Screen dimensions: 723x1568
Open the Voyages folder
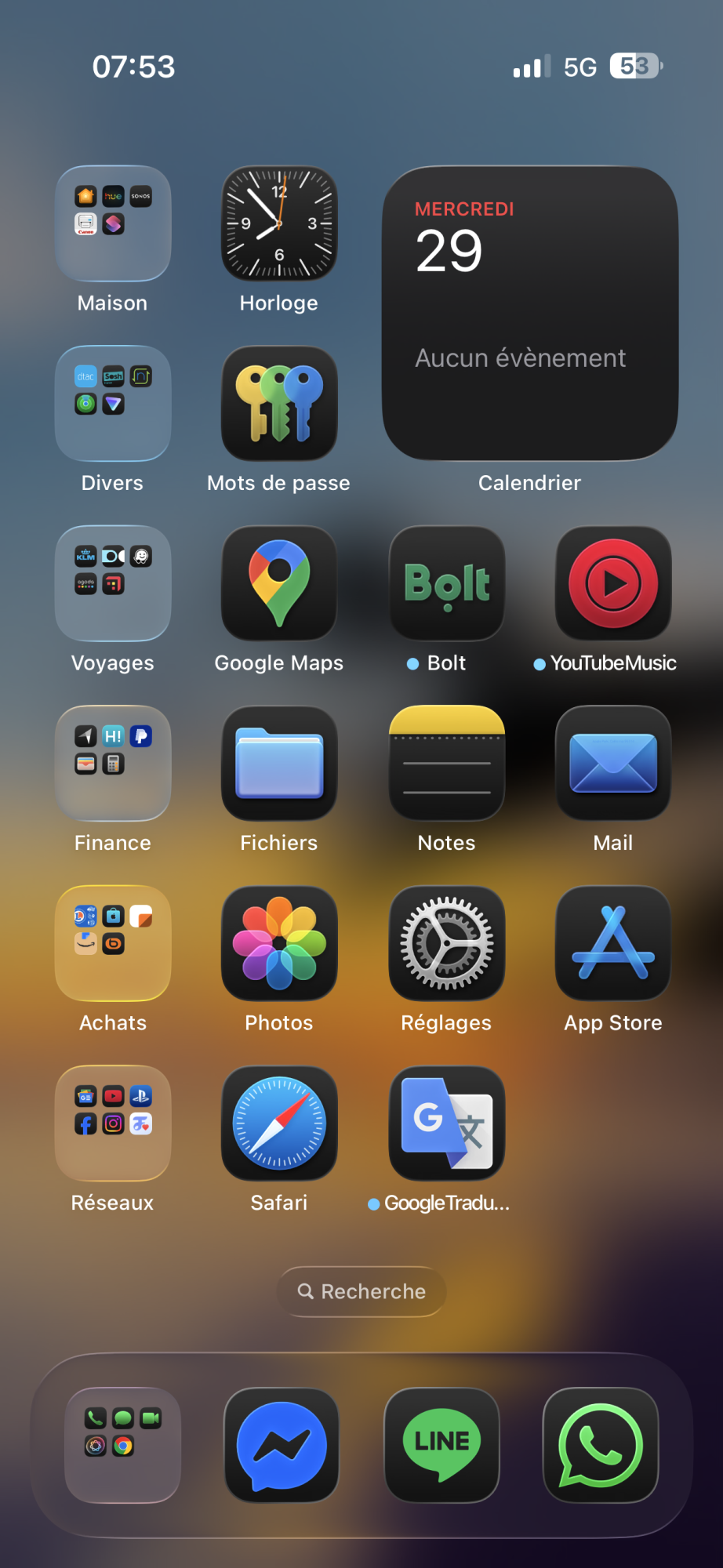pyautogui.click(x=113, y=583)
